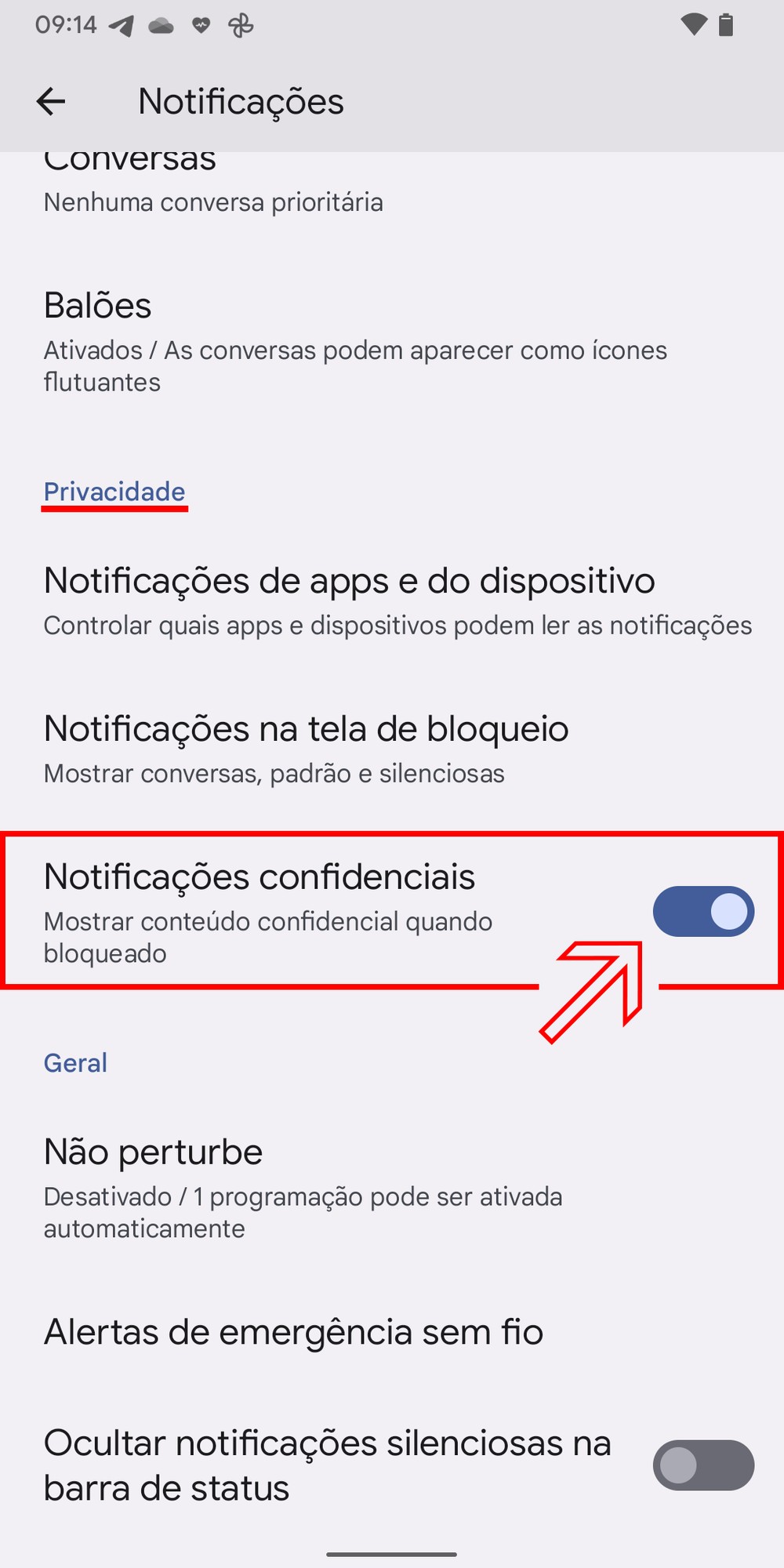The height and width of the screenshot is (1568, 784).
Task: Go back from Notificações screen
Action: [51, 101]
